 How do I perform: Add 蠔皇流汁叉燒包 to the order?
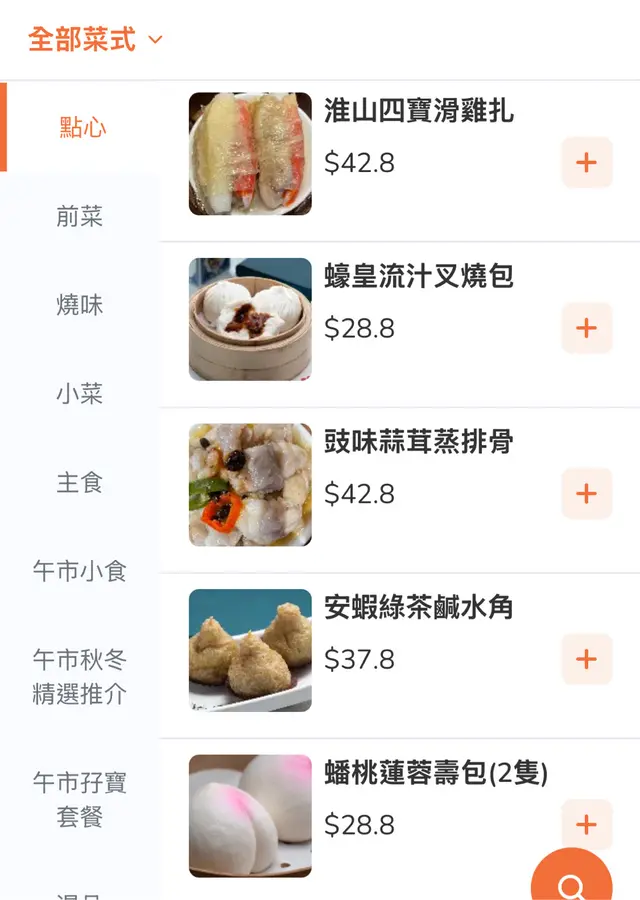pyautogui.click(x=586, y=328)
